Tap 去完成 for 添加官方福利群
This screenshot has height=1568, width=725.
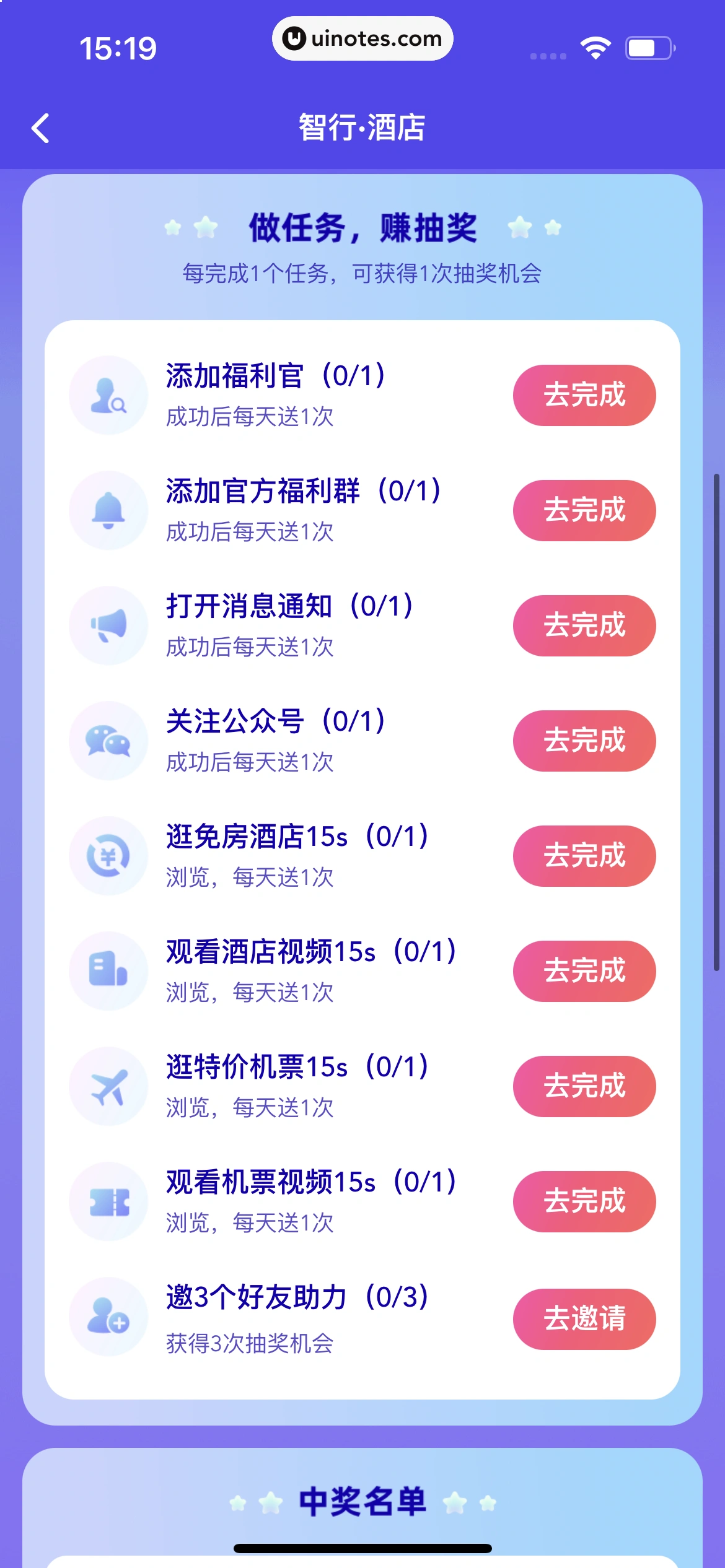coord(584,510)
